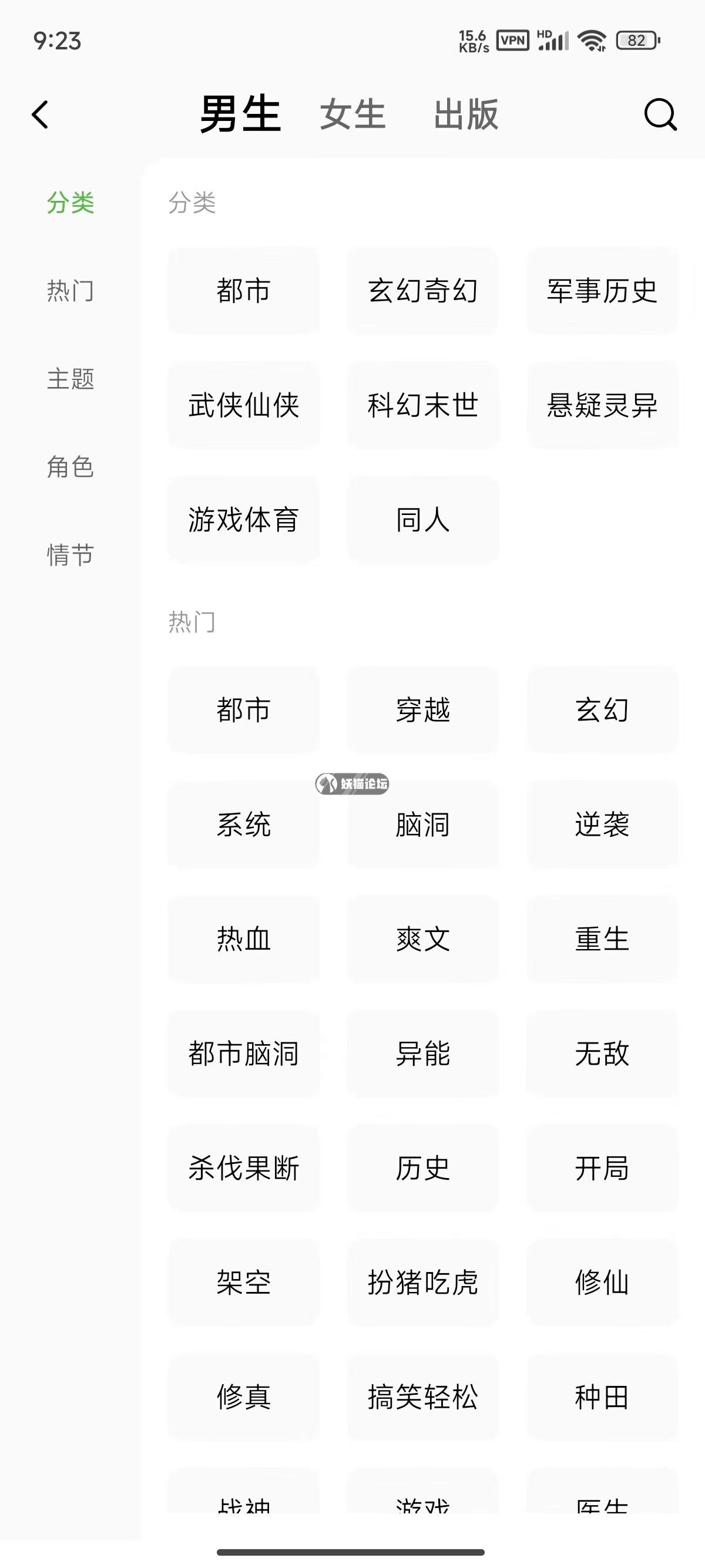Select the 游戏体育 category

click(244, 519)
